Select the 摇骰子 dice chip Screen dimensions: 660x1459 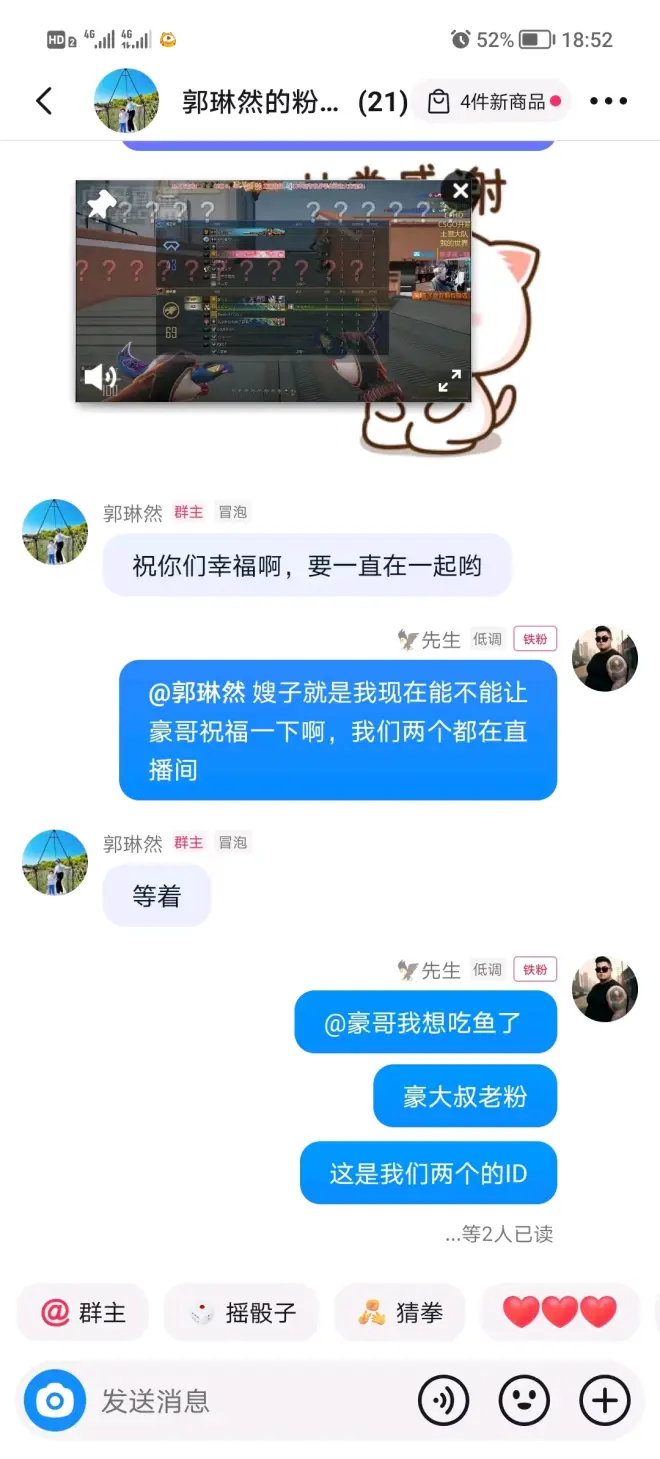pyautogui.click(x=241, y=1312)
